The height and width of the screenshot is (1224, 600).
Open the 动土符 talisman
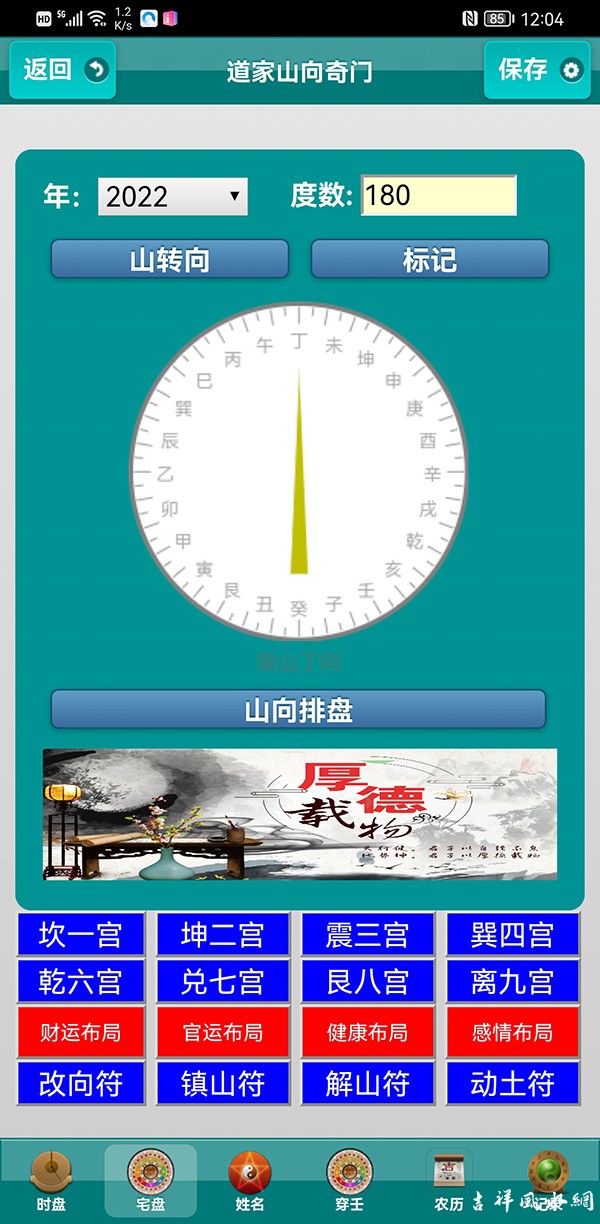(512, 1083)
